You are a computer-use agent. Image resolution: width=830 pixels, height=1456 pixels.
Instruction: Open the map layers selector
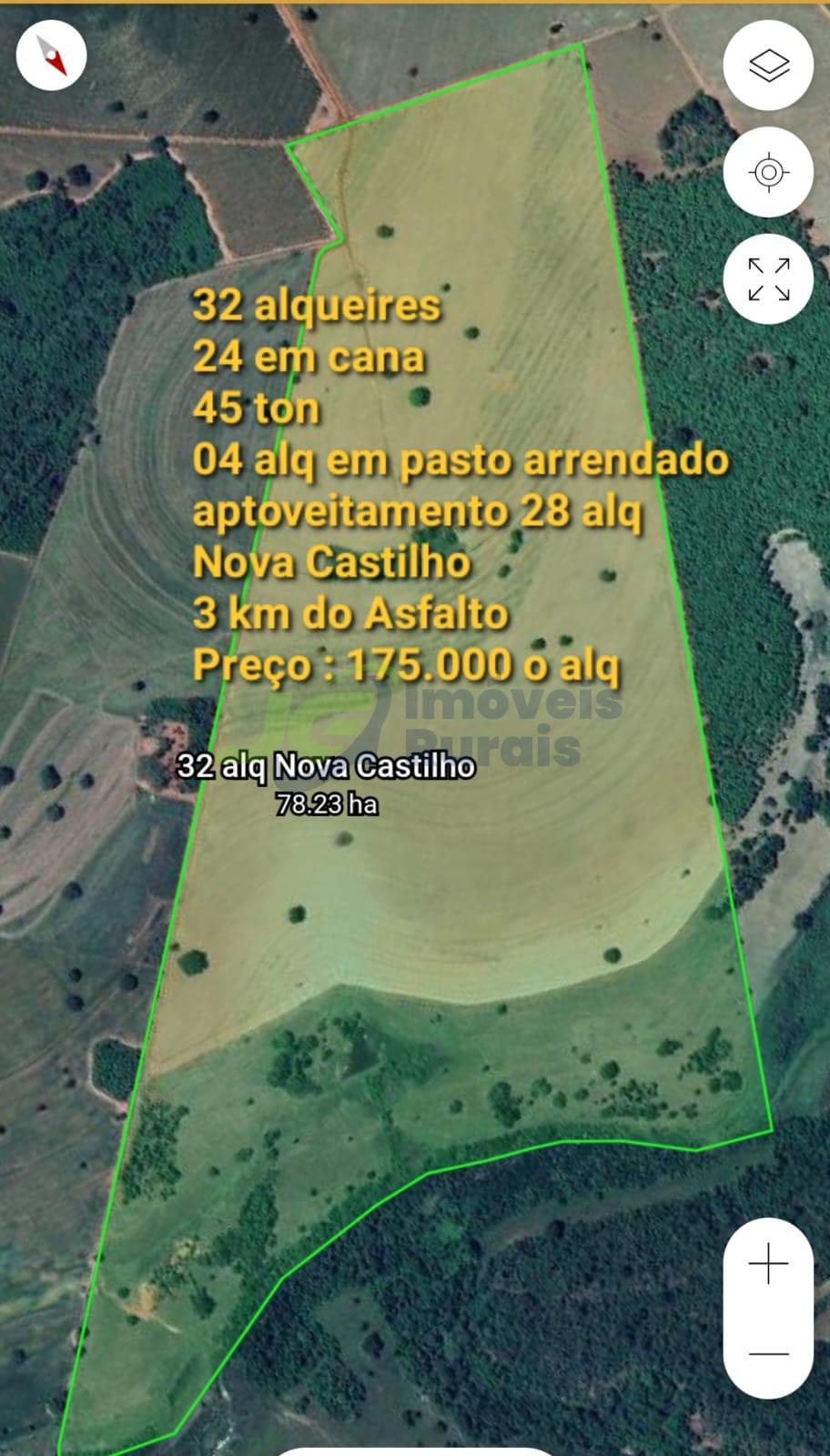point(768,66)
